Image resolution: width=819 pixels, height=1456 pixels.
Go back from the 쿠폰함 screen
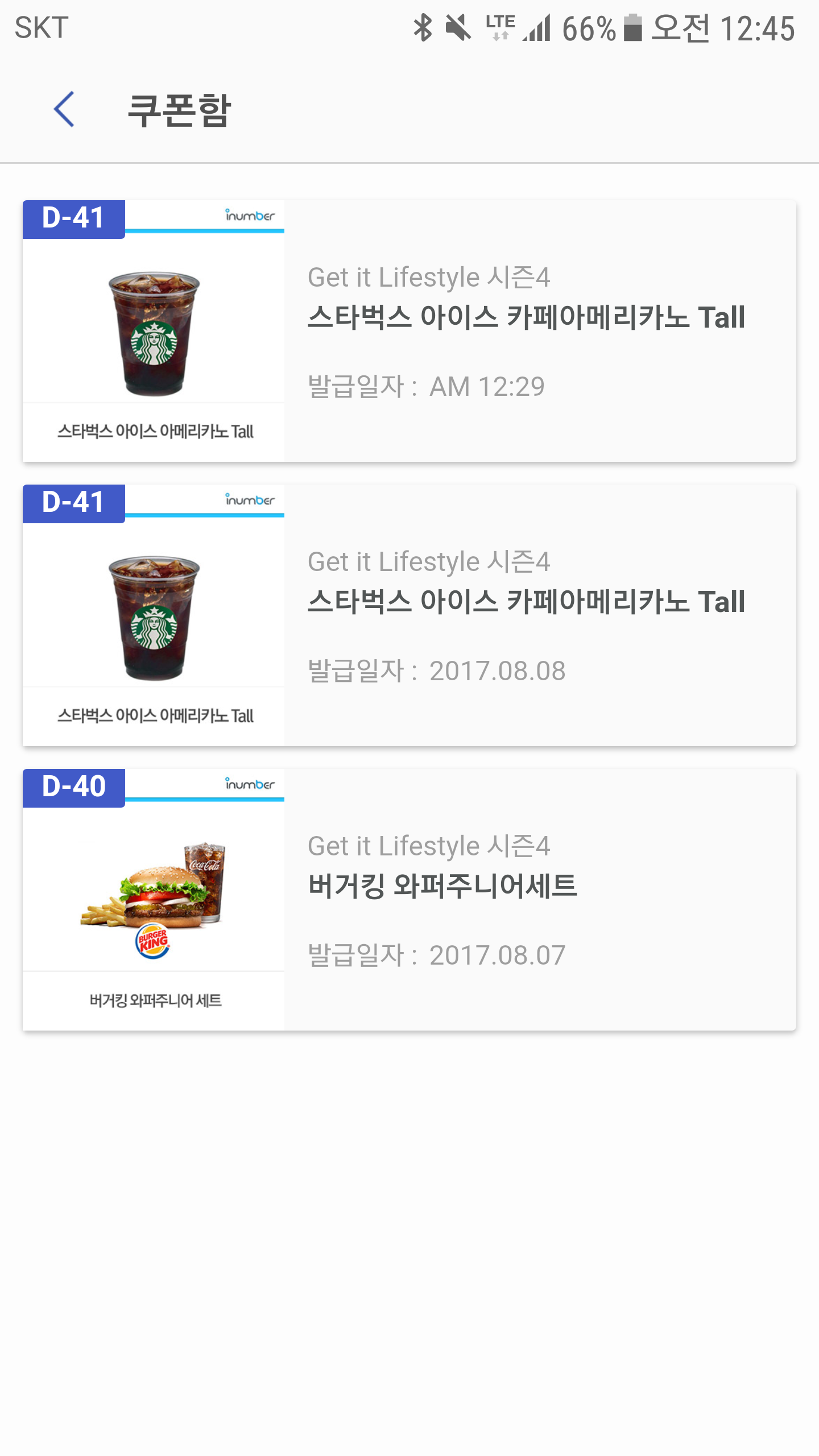[x=64, y=109]
